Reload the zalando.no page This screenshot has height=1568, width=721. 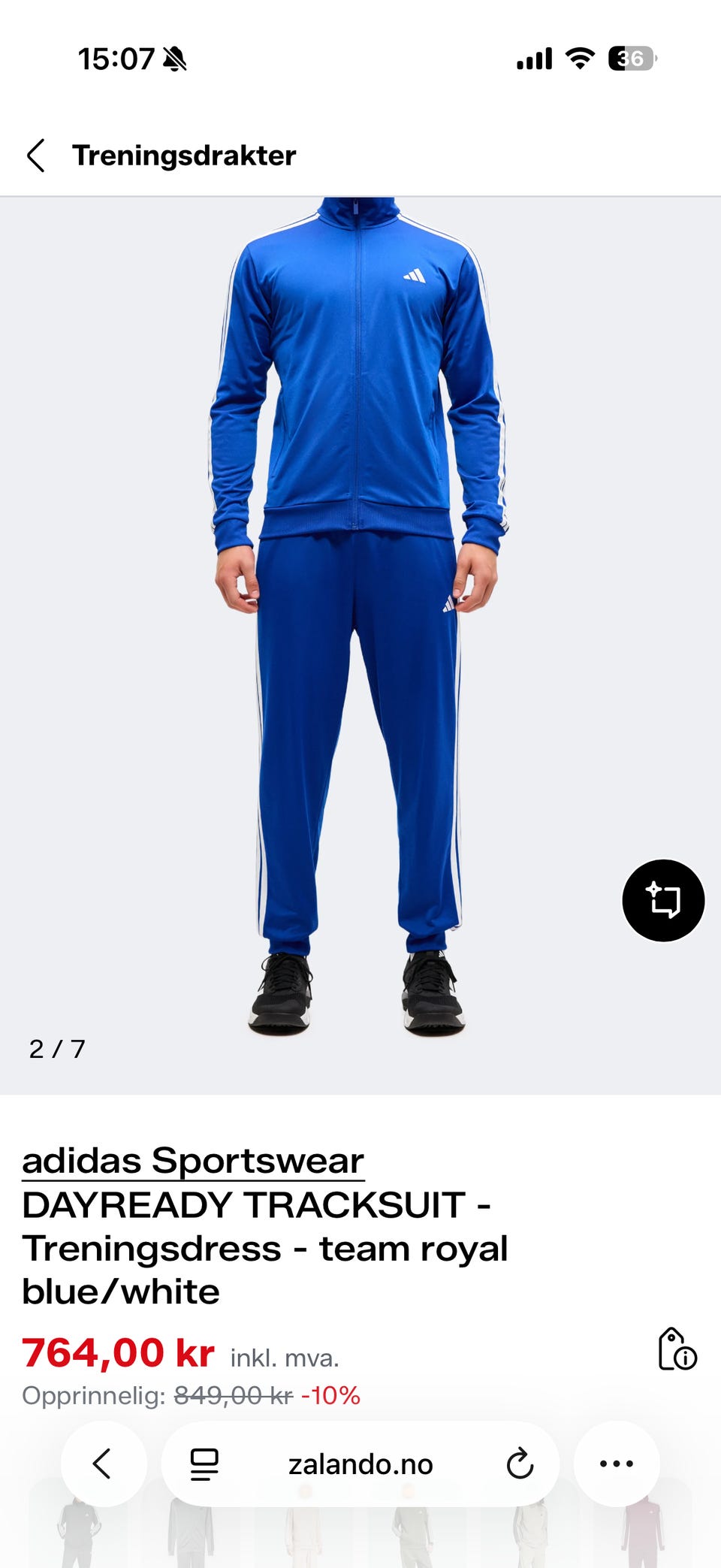point(520,1464)
